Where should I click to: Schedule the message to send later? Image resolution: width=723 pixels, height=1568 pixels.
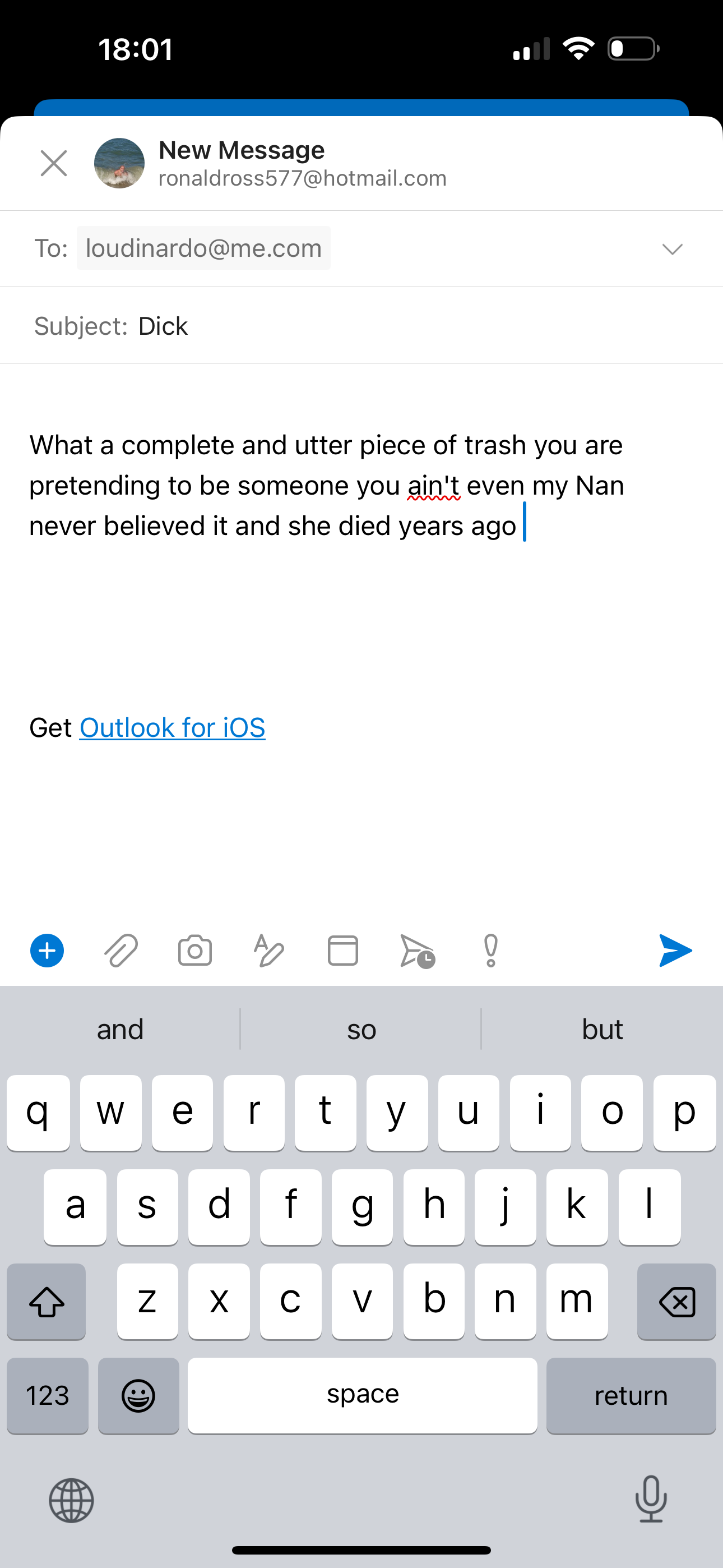point(417,951)
